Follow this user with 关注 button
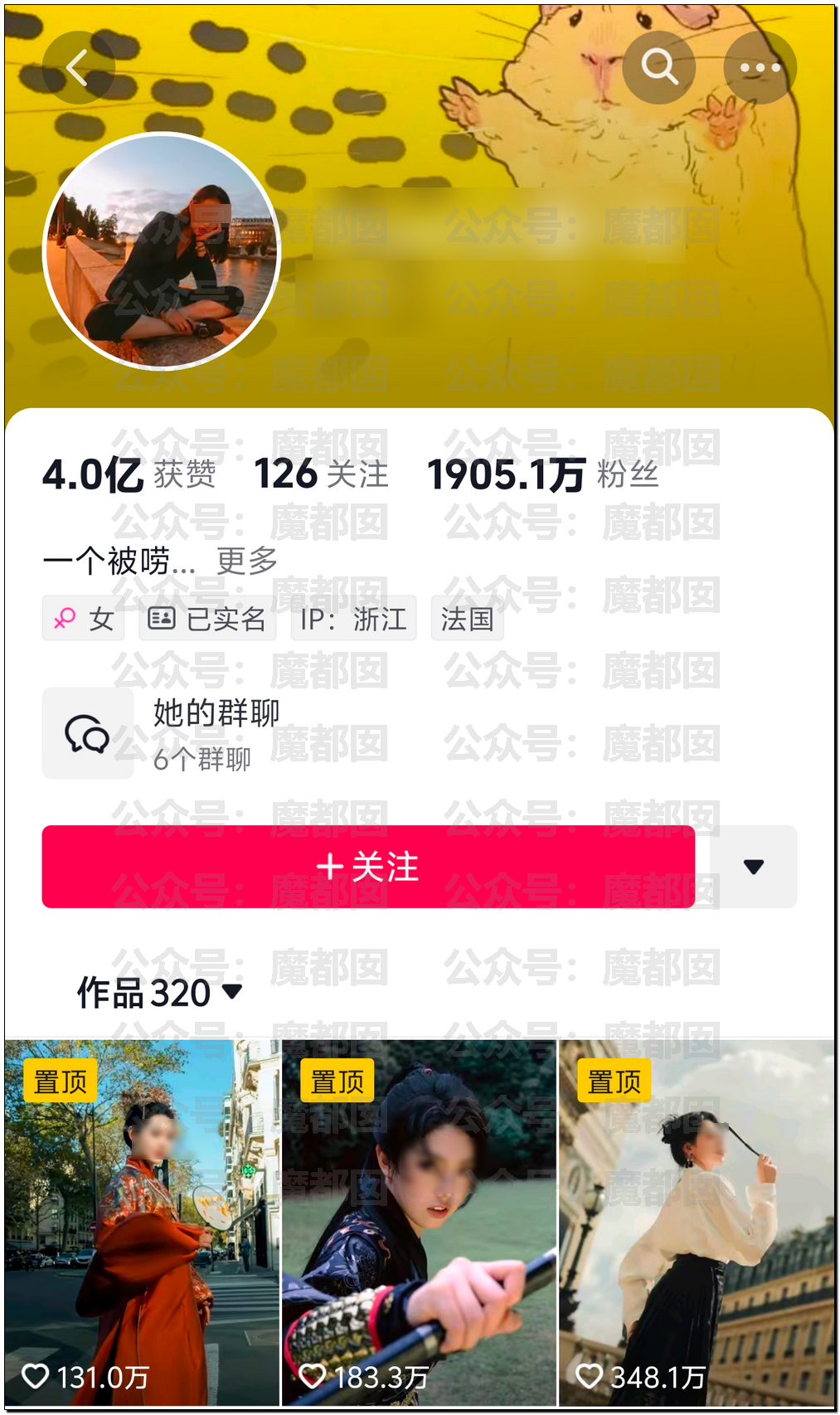The height and width of the screenshot is (1415, 840). point(368,867)
